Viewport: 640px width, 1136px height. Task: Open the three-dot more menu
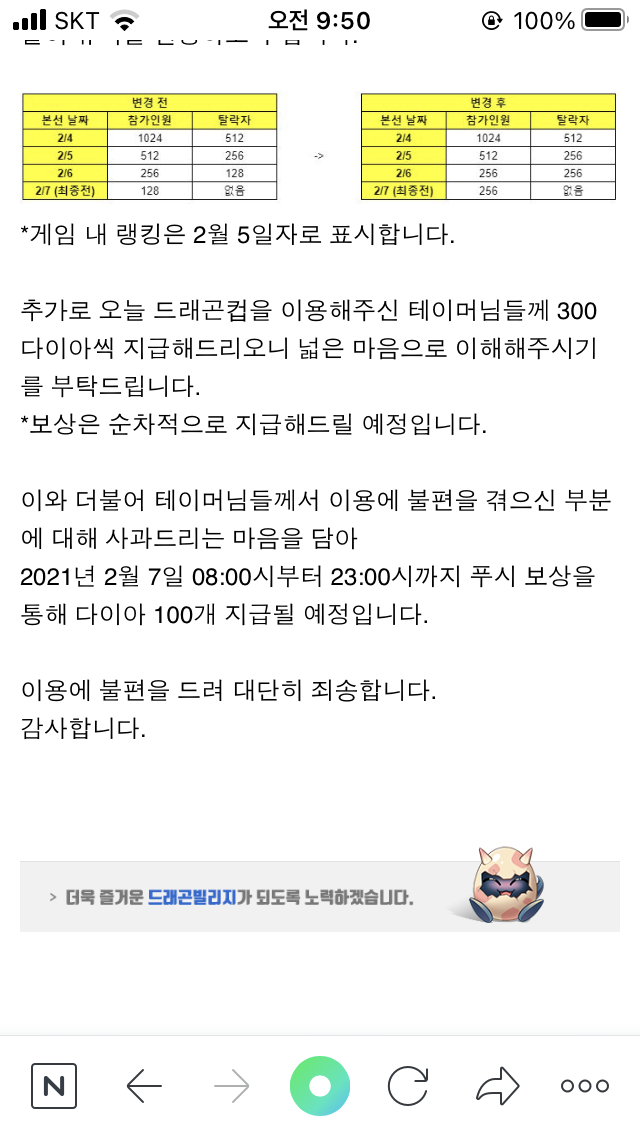(x=585, y=1086)
